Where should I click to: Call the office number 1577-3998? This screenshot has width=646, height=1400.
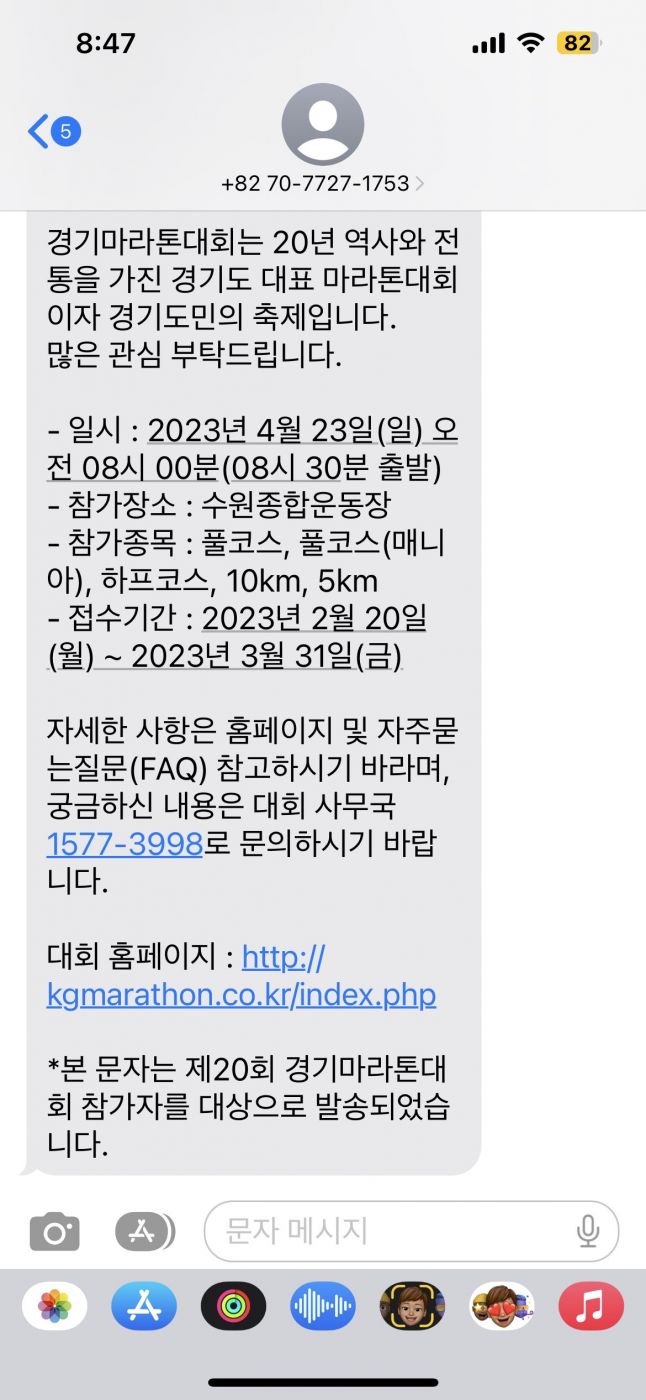point(125,844)
